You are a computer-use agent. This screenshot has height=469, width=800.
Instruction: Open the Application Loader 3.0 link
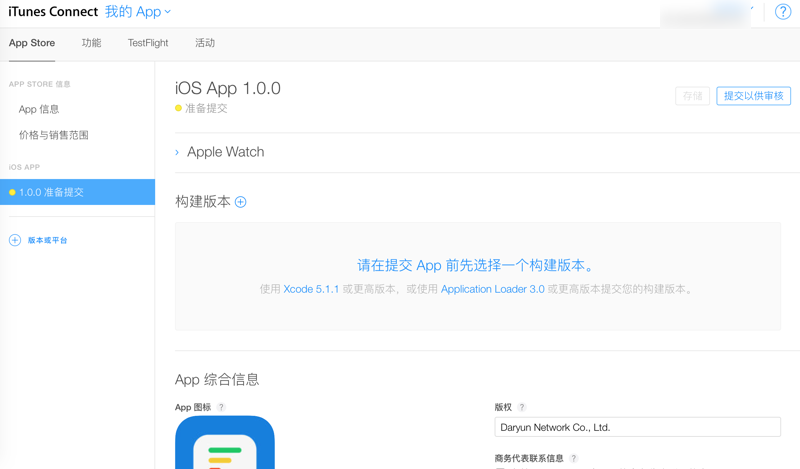click(493, 289)
